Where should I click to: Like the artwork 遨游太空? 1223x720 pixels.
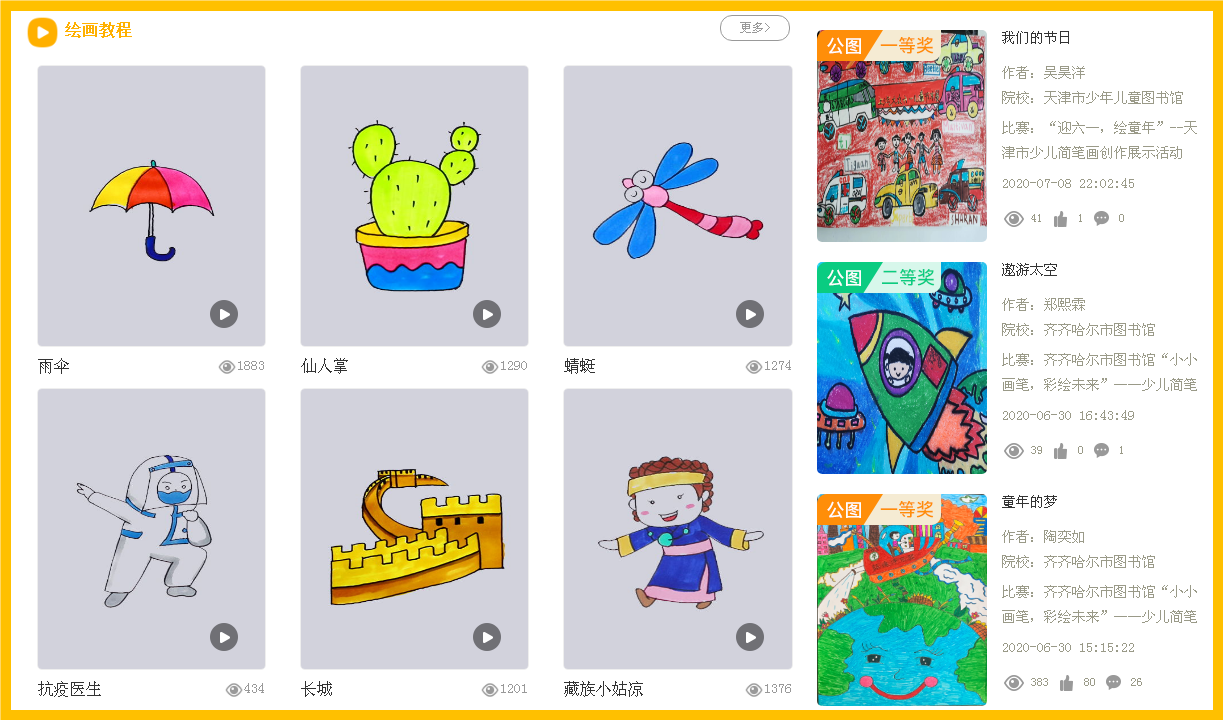point(1061,451)
